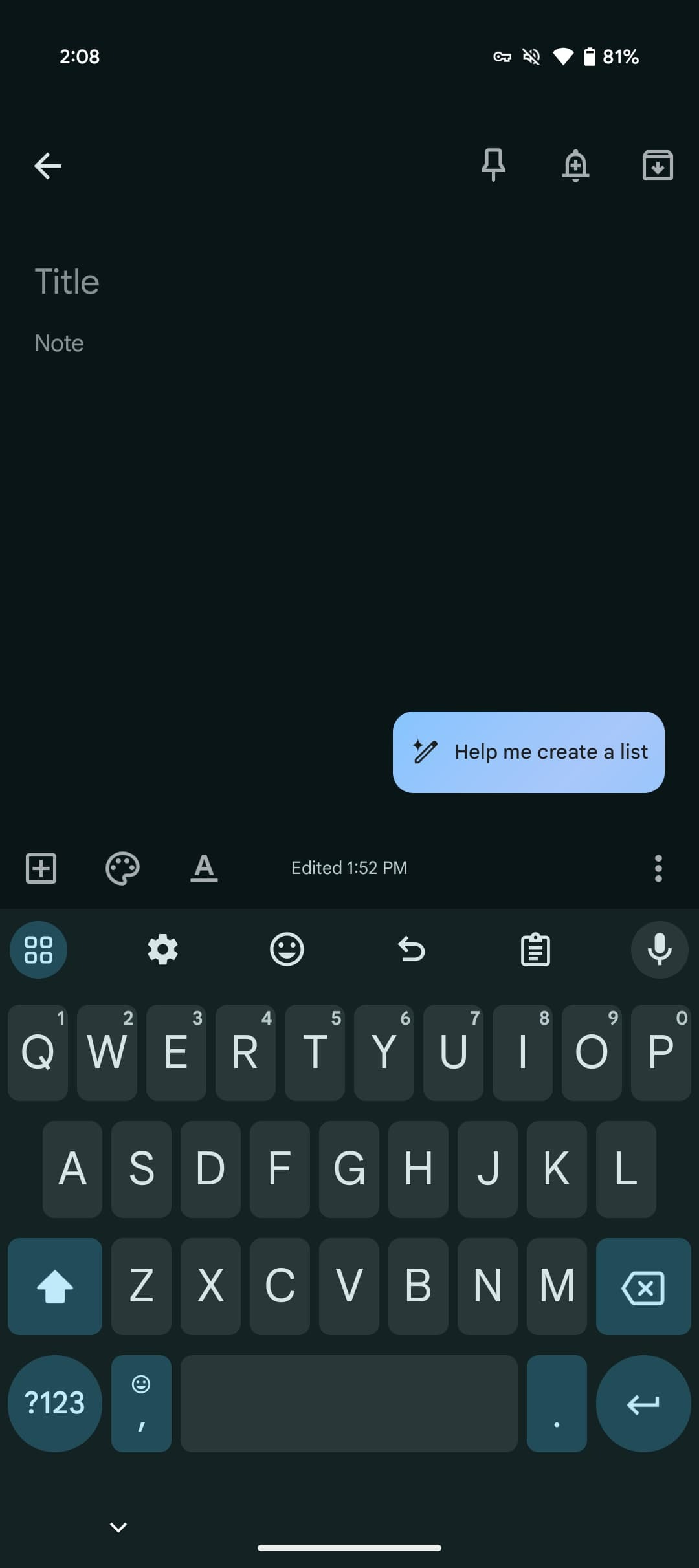Viewport: 699px width, 1568px height.
Task: Open the add attachment plus menu
Action: tap(41, 868)
